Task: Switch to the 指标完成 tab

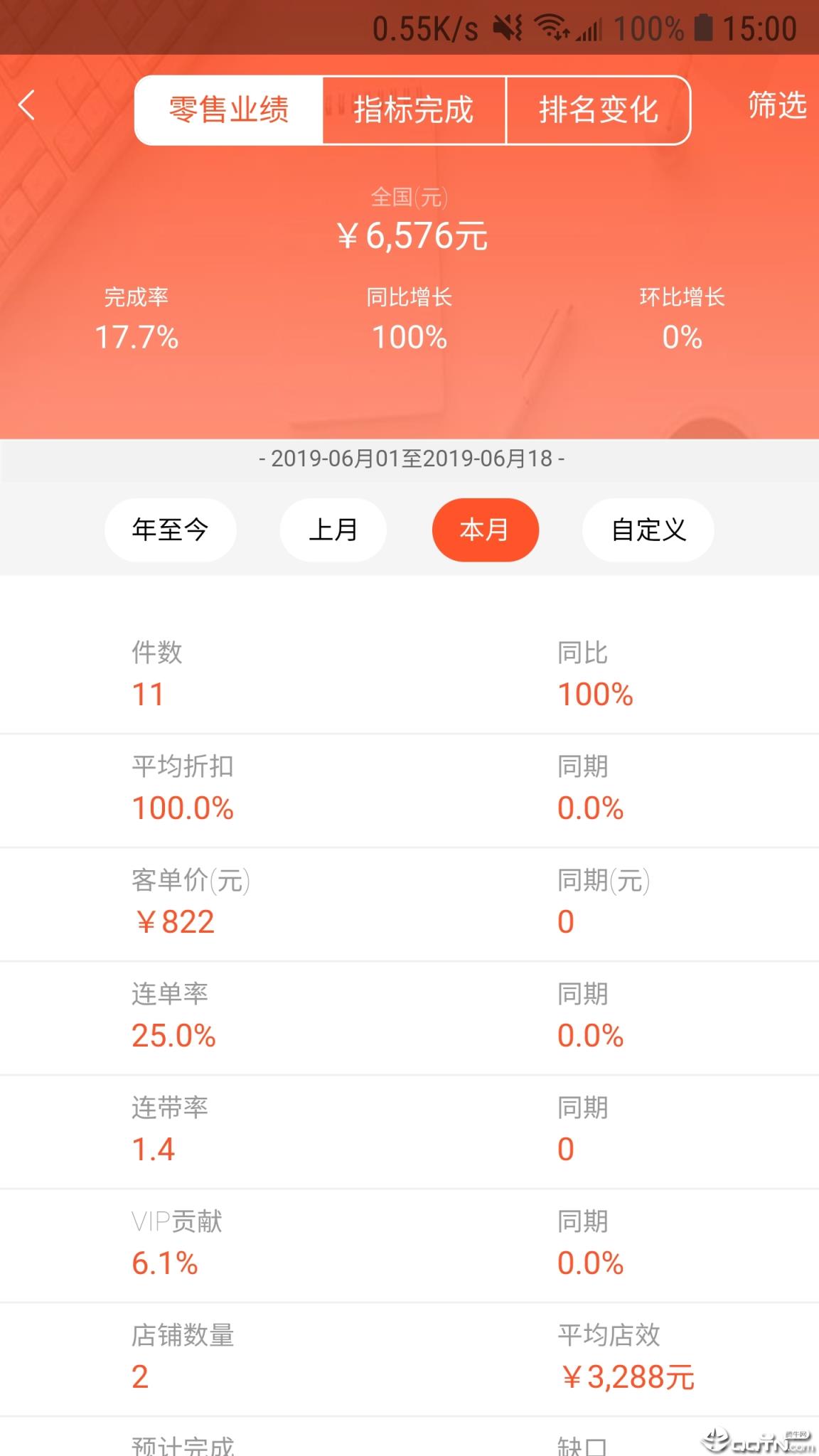Action: (x=414, y=110)
